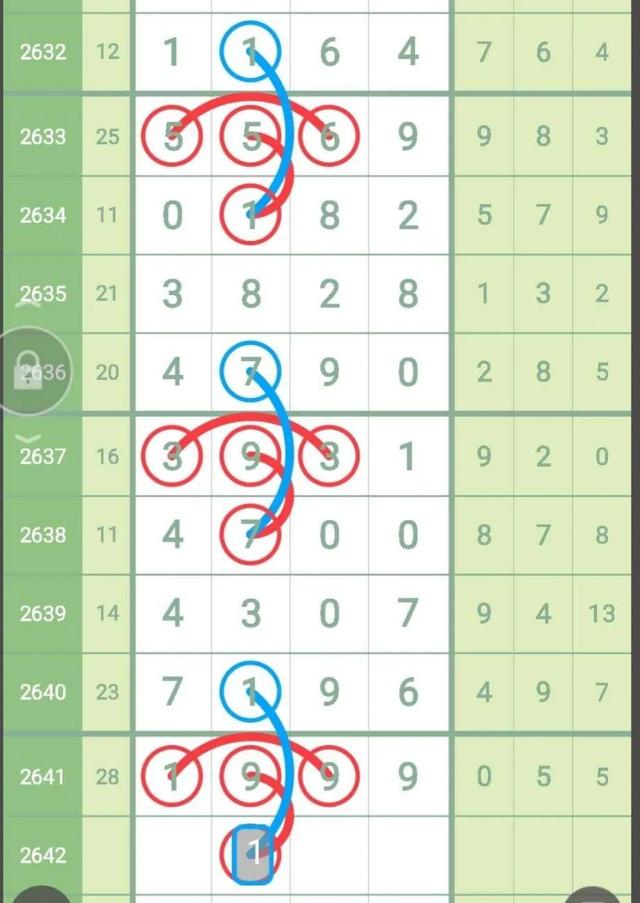Tap the up chevron above the lock
This screenshot has height=903, width=640.
click(x=28, y=303)
